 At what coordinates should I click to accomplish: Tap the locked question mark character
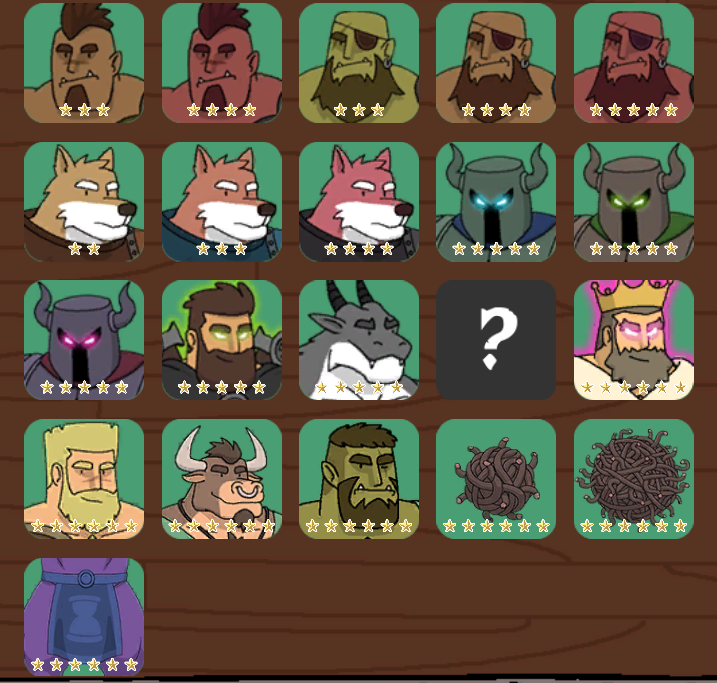click(496, 340)
